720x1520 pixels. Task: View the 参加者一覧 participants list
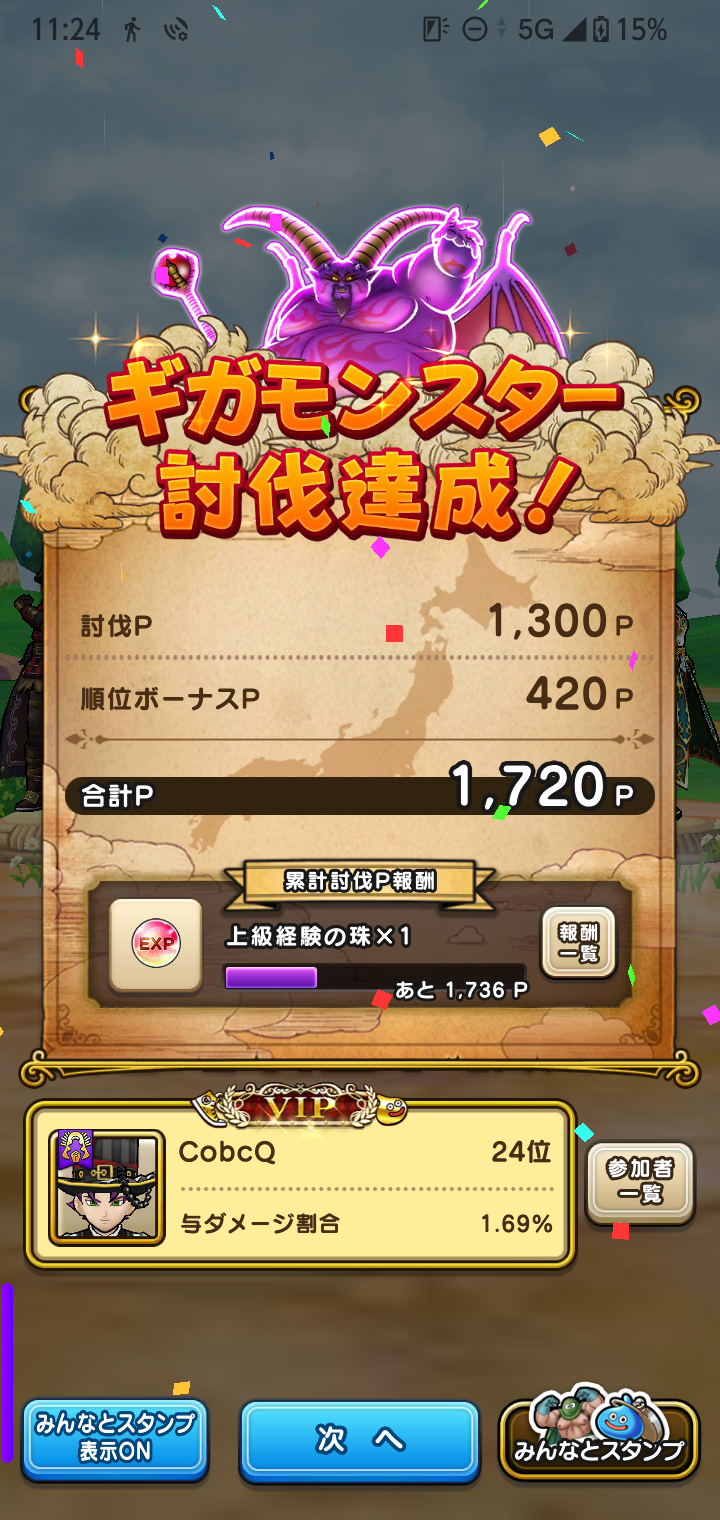[x=640, y=1183]
